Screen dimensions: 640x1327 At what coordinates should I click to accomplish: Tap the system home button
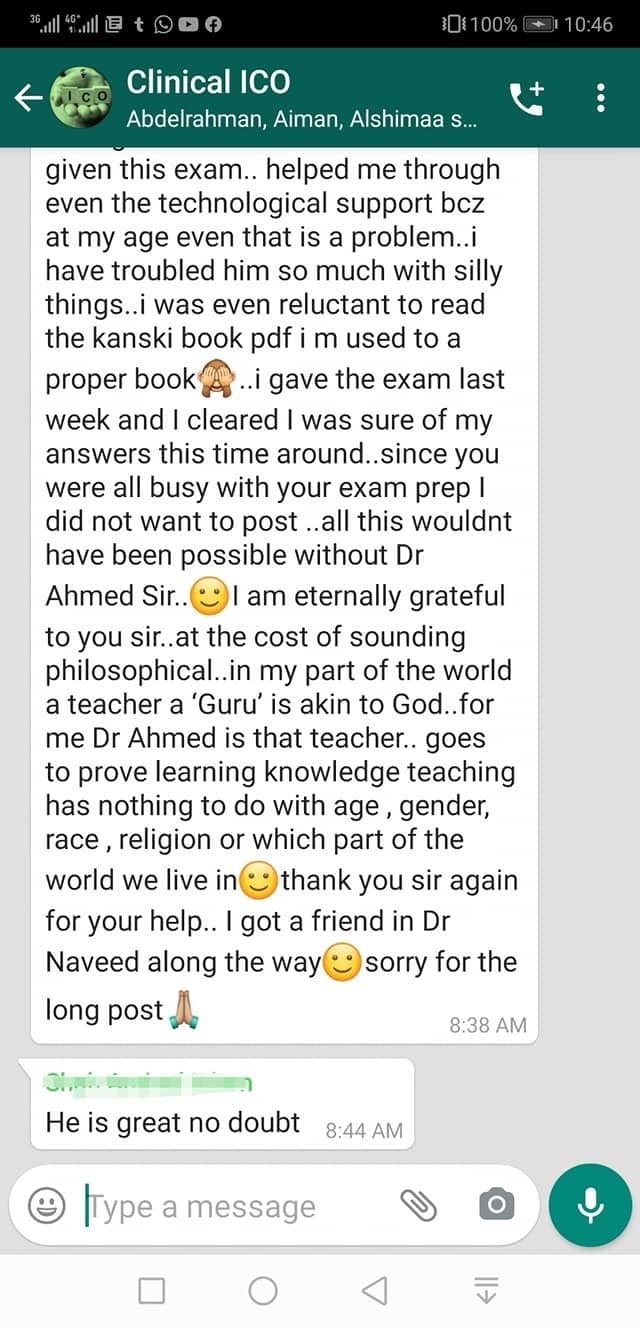coord(263,1291)
